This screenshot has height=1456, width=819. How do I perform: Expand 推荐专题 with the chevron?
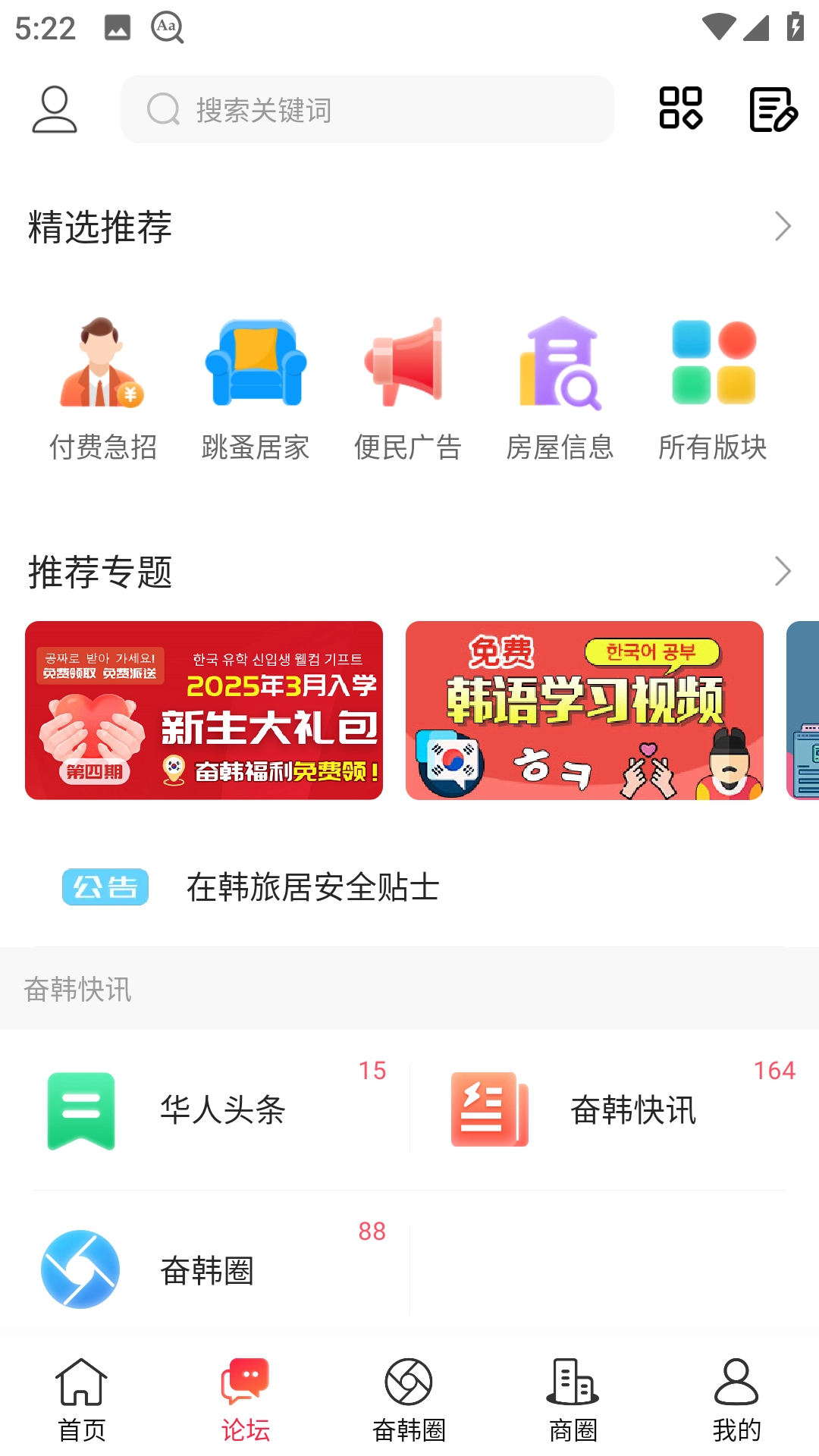pos(783,571)
